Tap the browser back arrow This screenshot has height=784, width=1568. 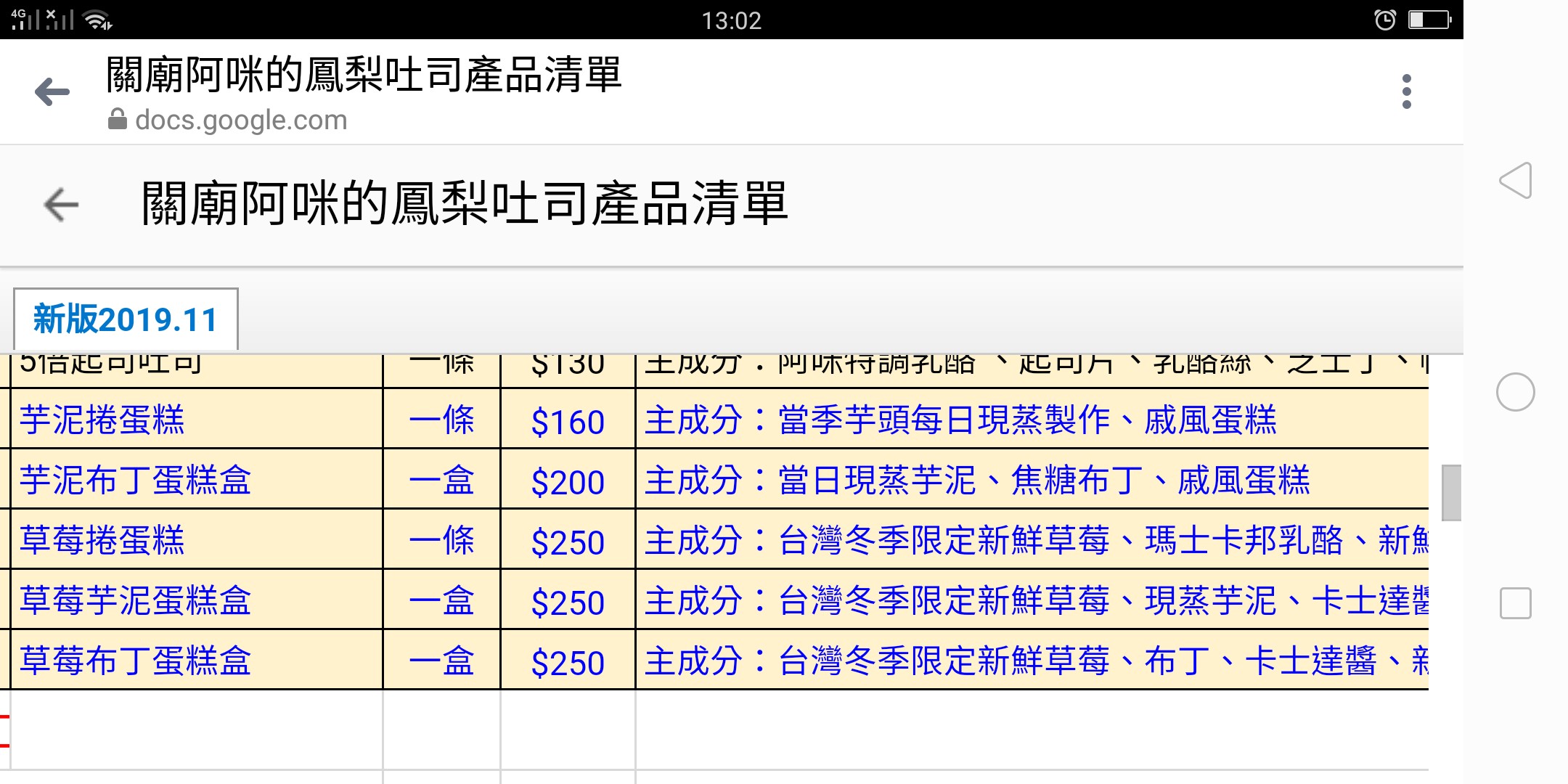52,92
